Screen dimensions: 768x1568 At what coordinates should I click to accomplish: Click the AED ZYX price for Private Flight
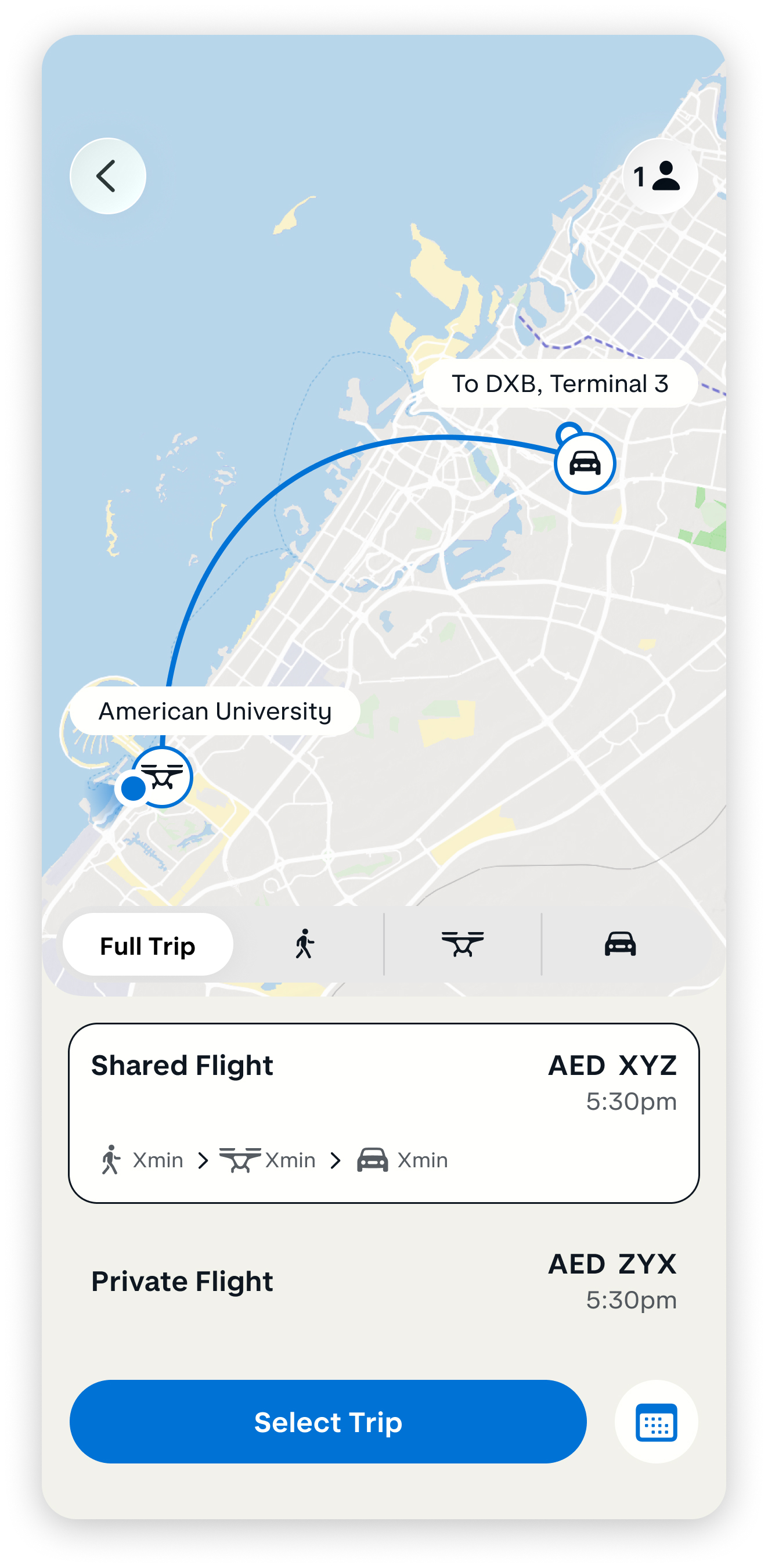(x=612, y=1264)
